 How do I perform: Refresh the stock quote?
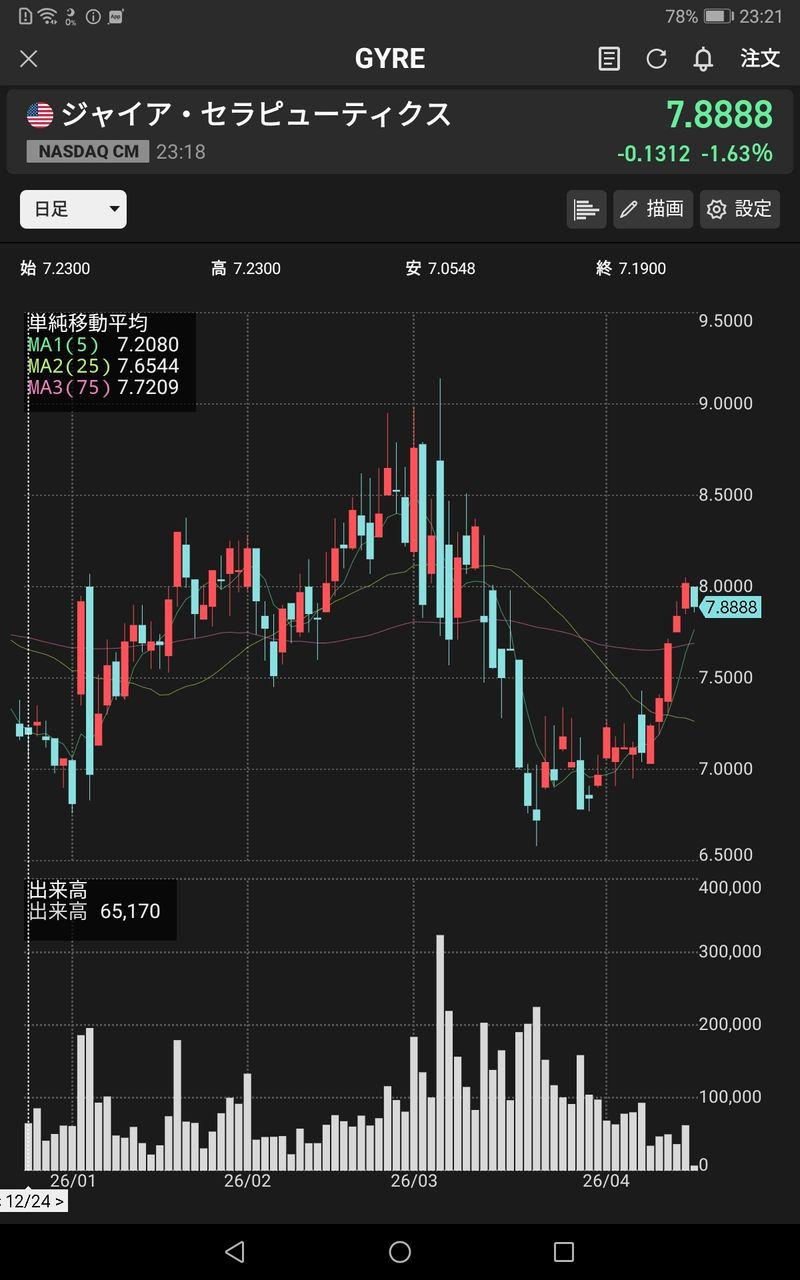point(656,59)
